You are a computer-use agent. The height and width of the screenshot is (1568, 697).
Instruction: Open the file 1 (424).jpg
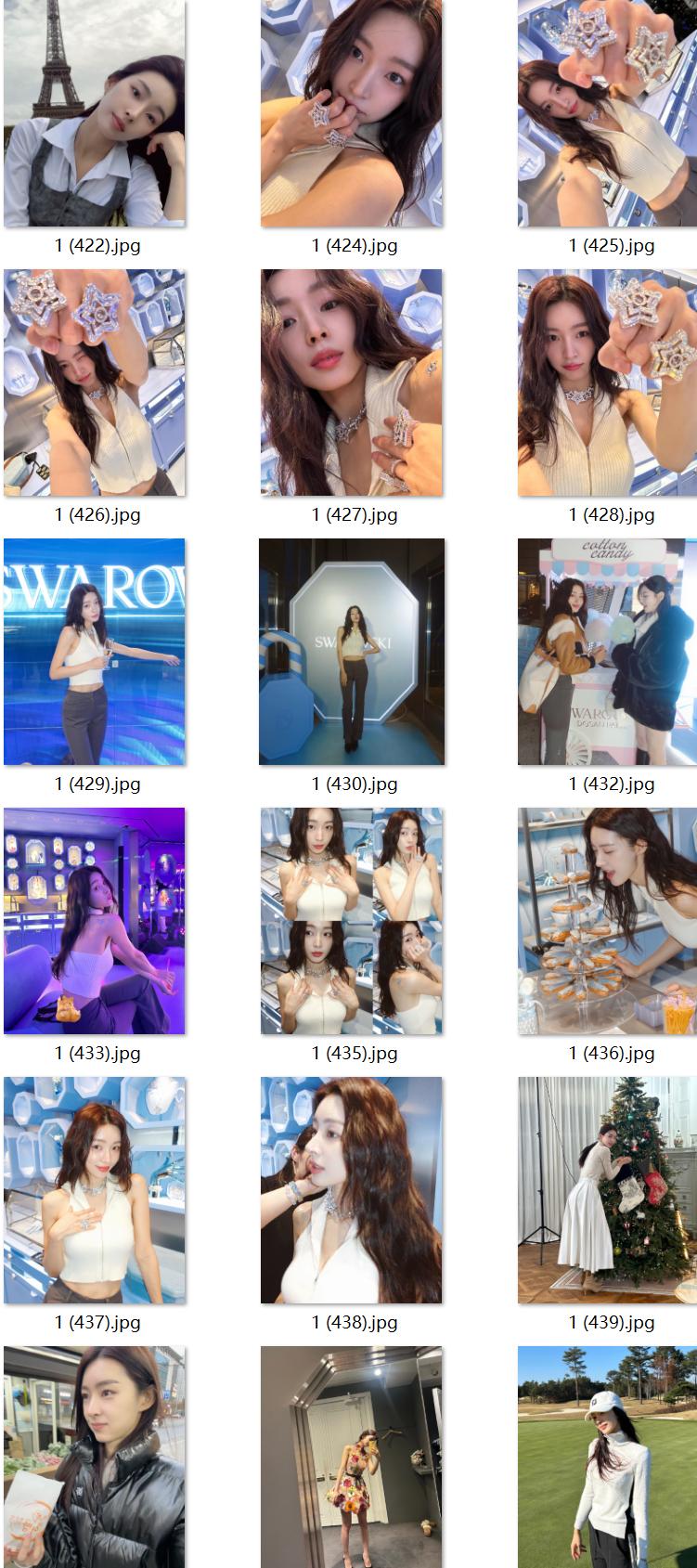351,113
